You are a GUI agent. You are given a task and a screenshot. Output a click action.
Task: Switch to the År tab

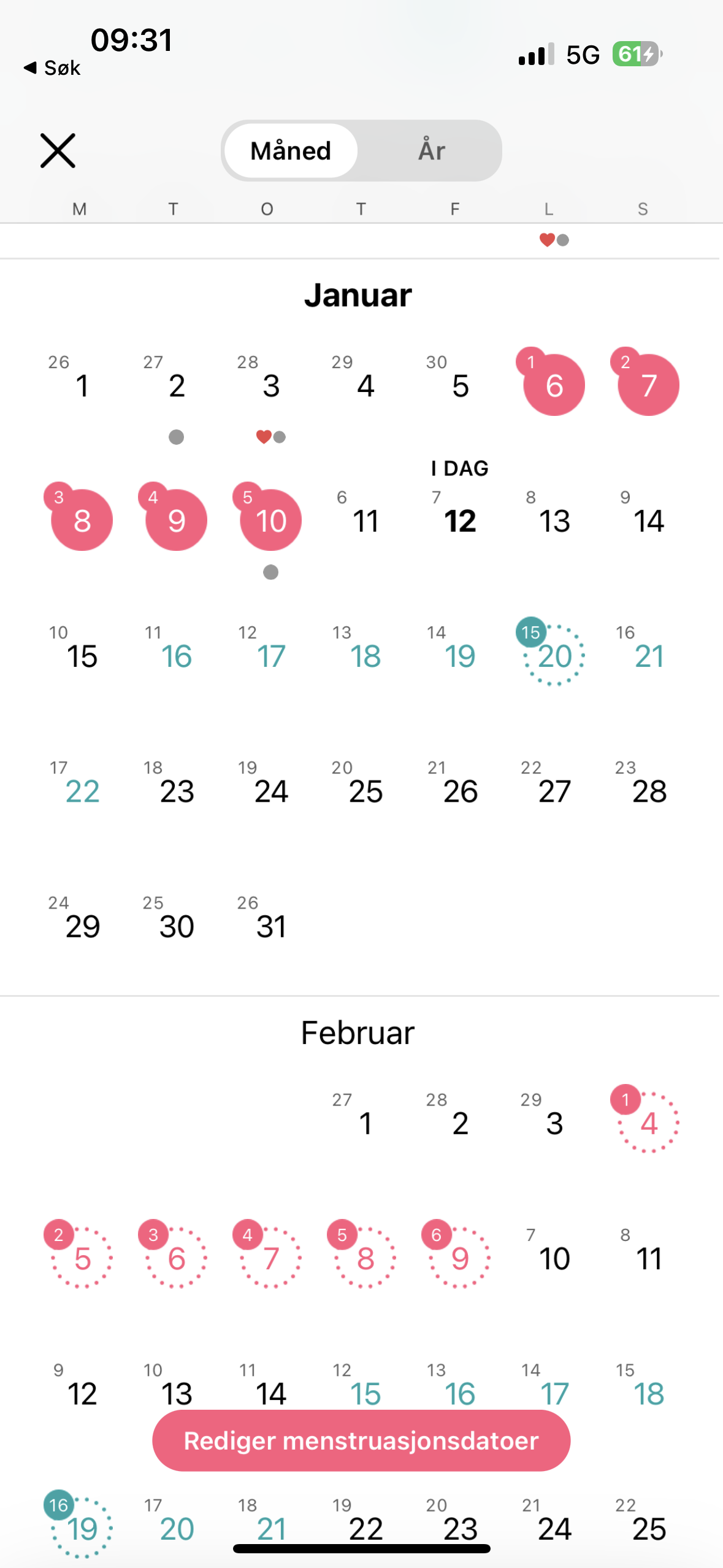click(x=431, y=150)
